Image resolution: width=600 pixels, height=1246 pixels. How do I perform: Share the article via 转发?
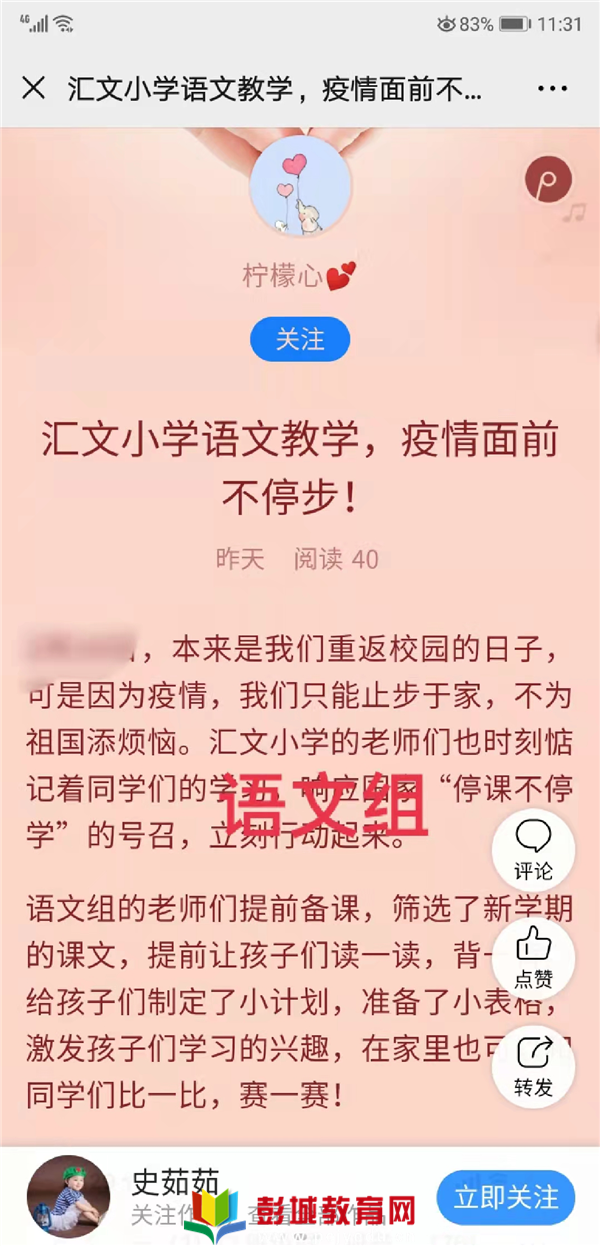coord(533,1066)
